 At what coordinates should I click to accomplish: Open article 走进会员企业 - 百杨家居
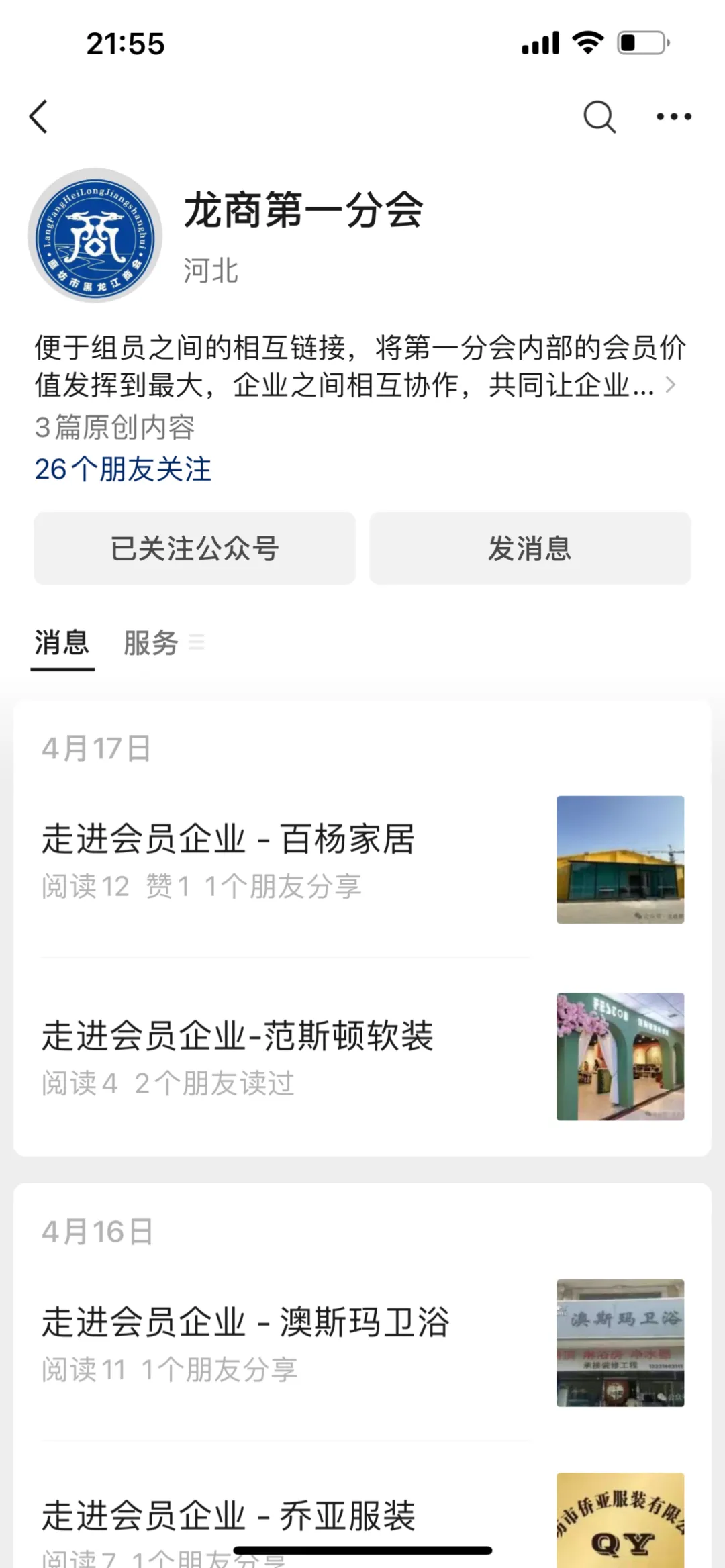pyautogui.click(x=228, y=839)
